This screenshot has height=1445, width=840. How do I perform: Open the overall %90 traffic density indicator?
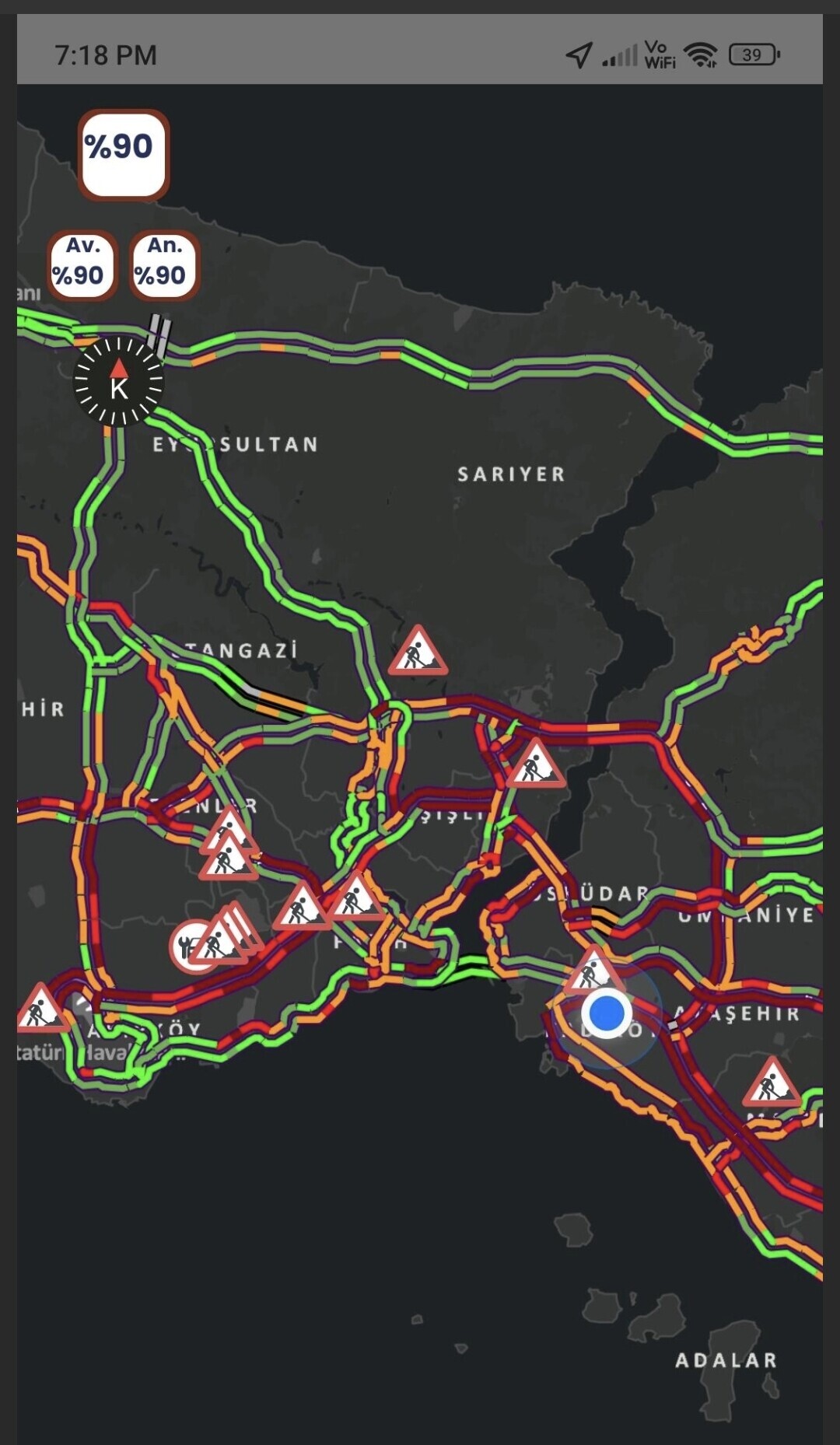tap(123, 154)
